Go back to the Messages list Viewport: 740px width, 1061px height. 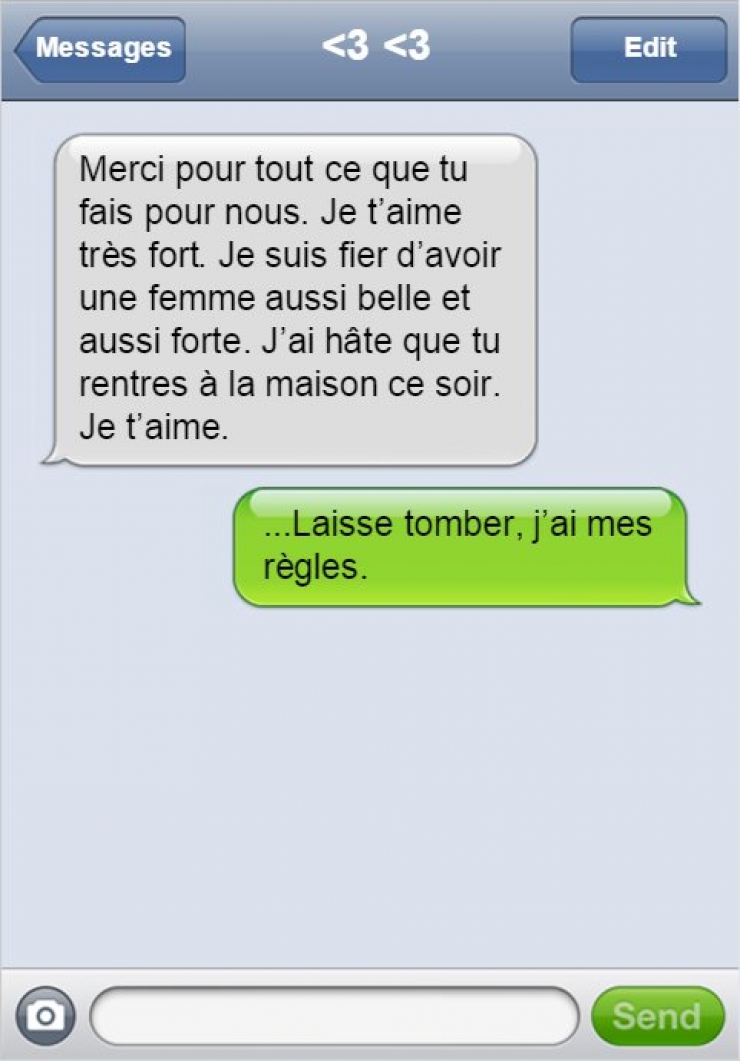[x=100, y=48]
